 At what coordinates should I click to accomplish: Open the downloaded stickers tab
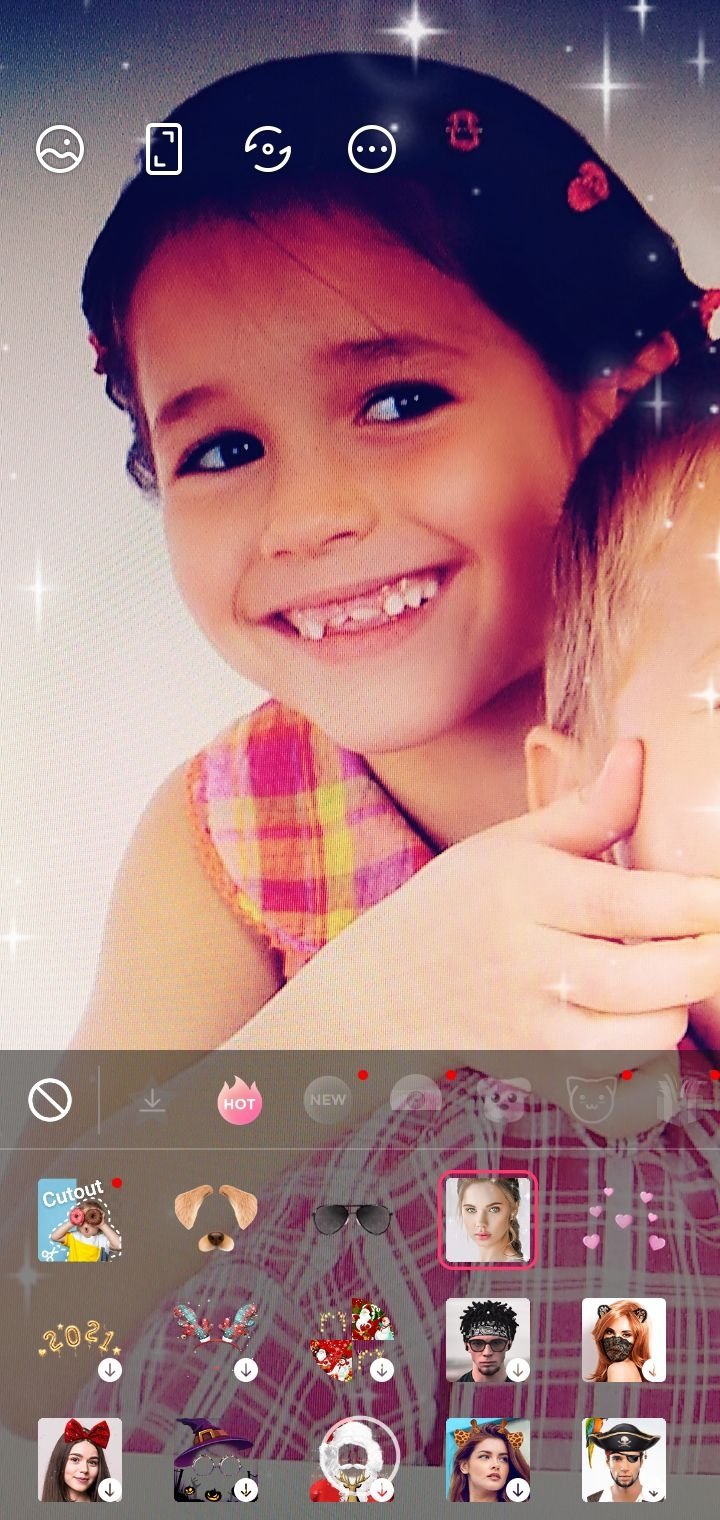click(152, 1101)
